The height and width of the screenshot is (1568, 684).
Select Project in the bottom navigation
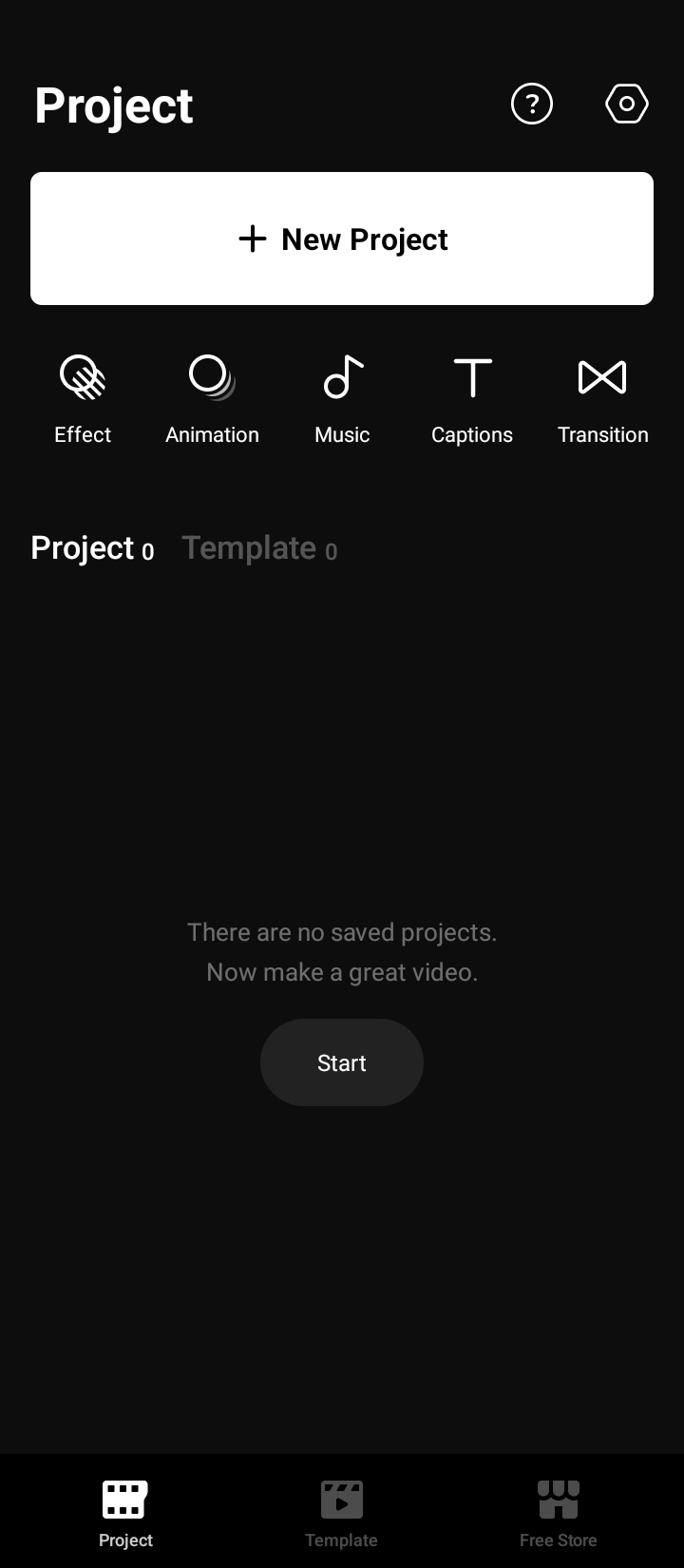[125, 1513]
